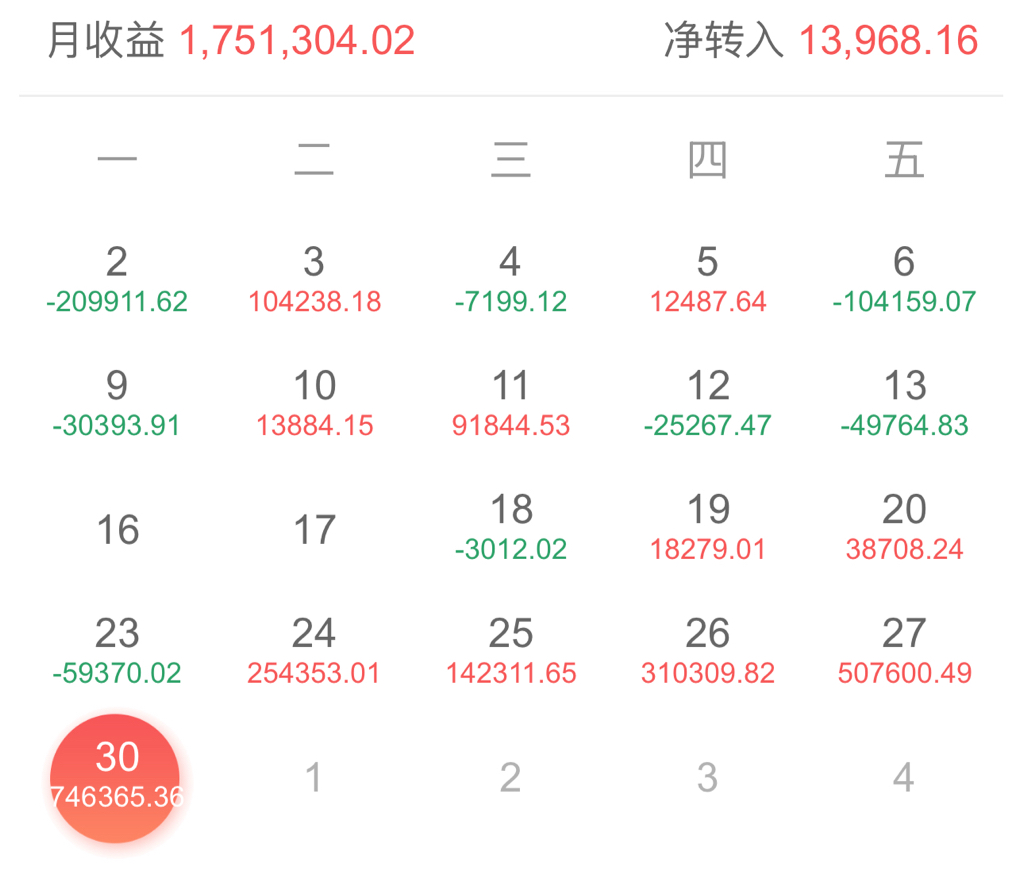Select day 18 with loss -3012.02
Screen dimensions: 1024x871
click(x=511, y=526)
